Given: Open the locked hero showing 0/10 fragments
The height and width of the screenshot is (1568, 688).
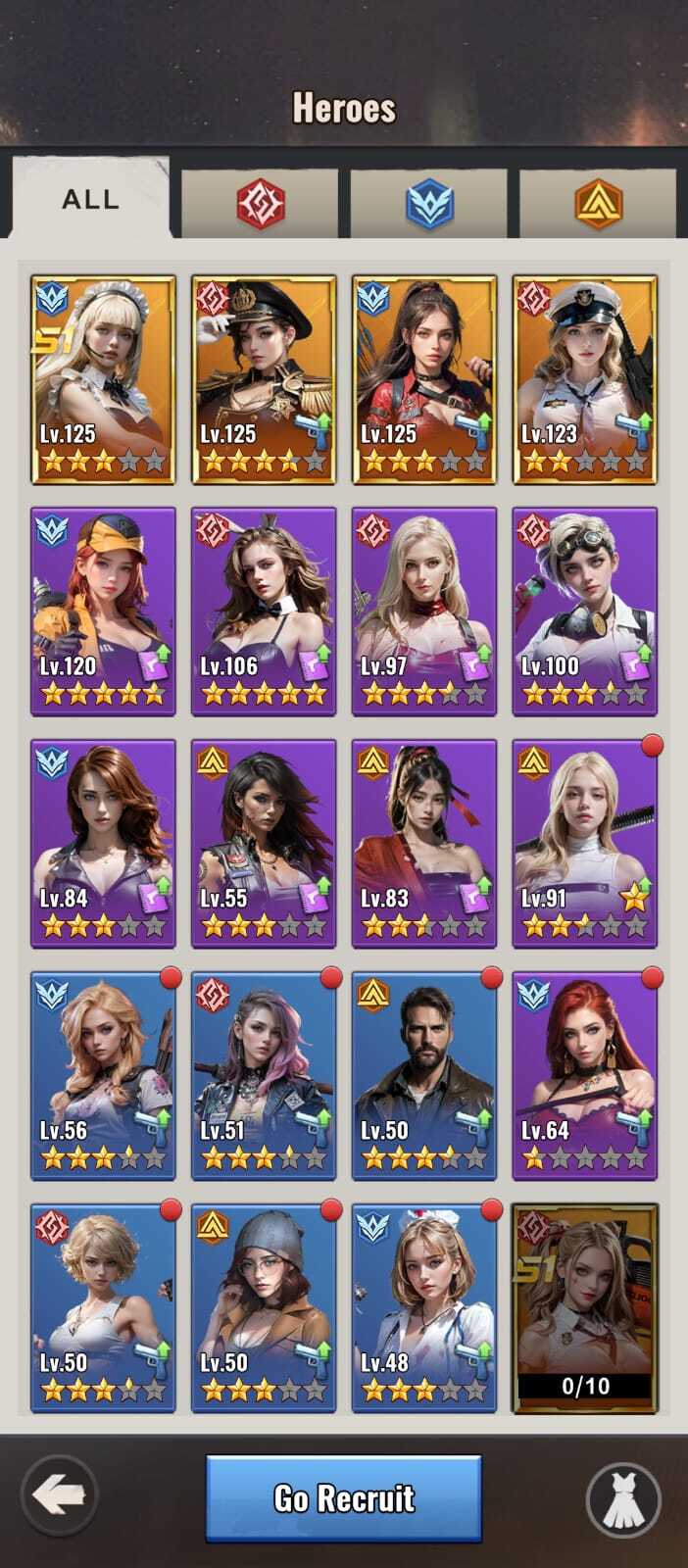Looking at the screenshot, I should point(585,1308).
